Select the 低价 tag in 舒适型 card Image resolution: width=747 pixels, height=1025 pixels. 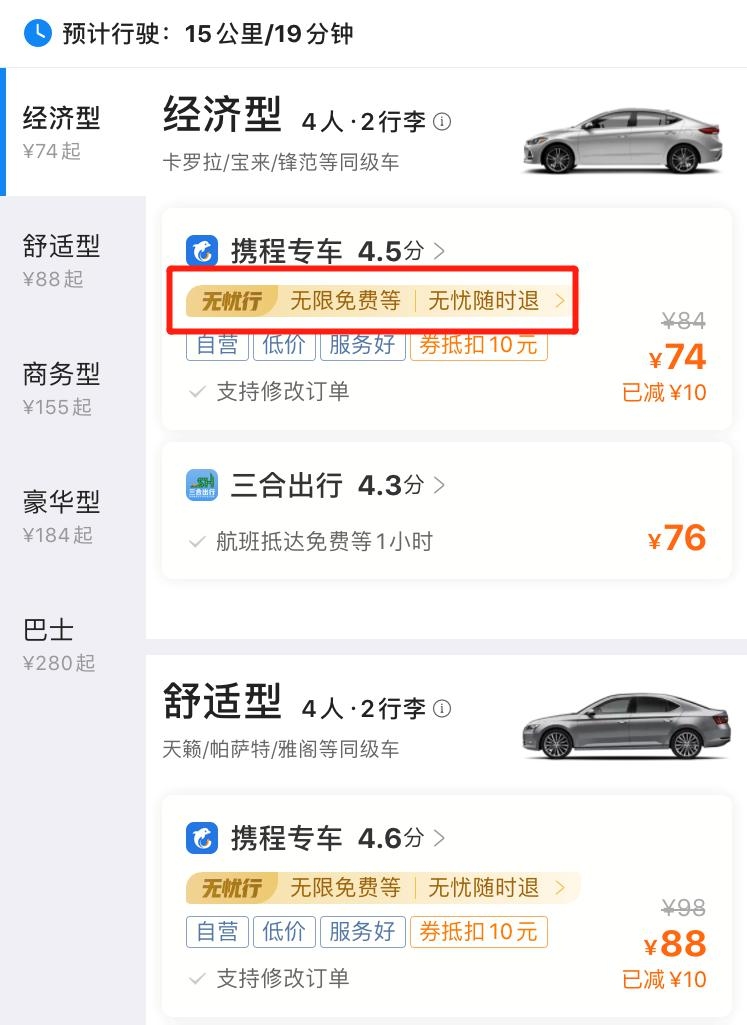(x=284, y=932)
